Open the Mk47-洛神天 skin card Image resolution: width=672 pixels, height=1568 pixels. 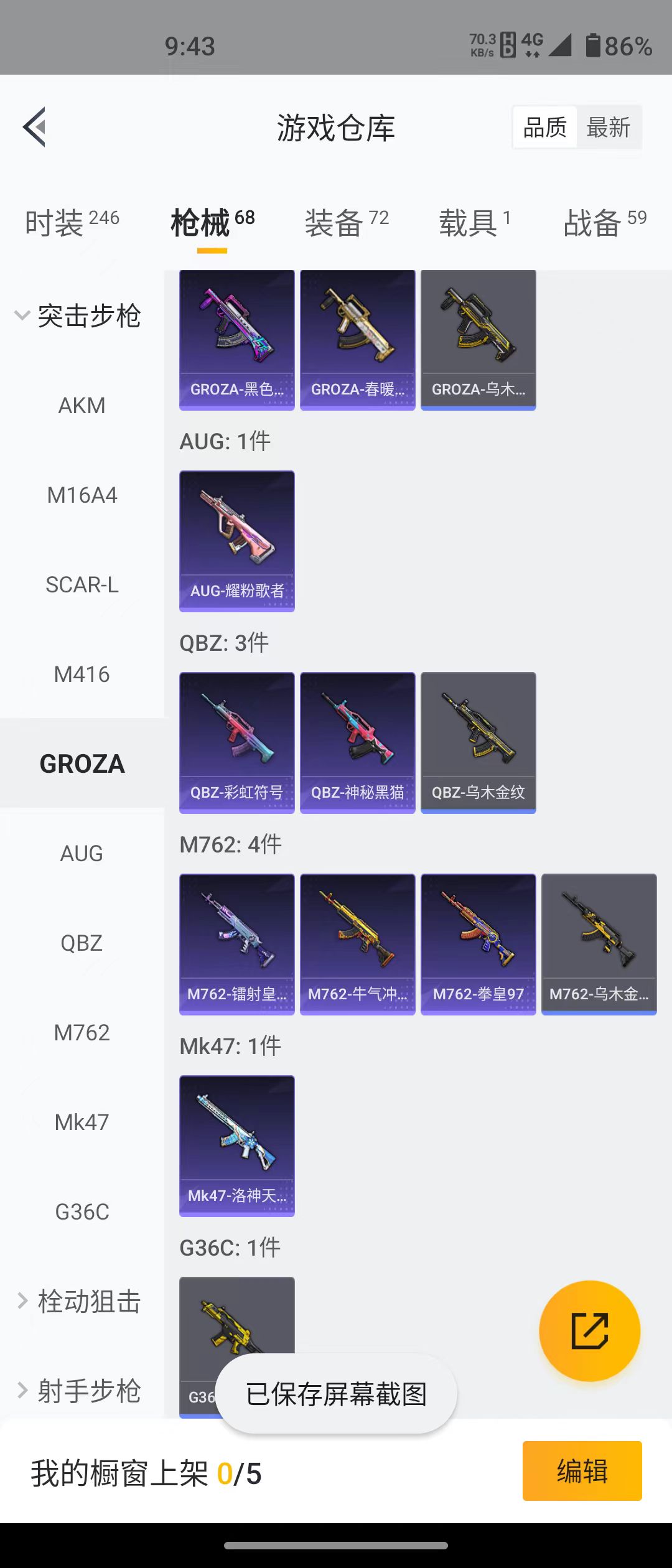tap(236, 1146)
